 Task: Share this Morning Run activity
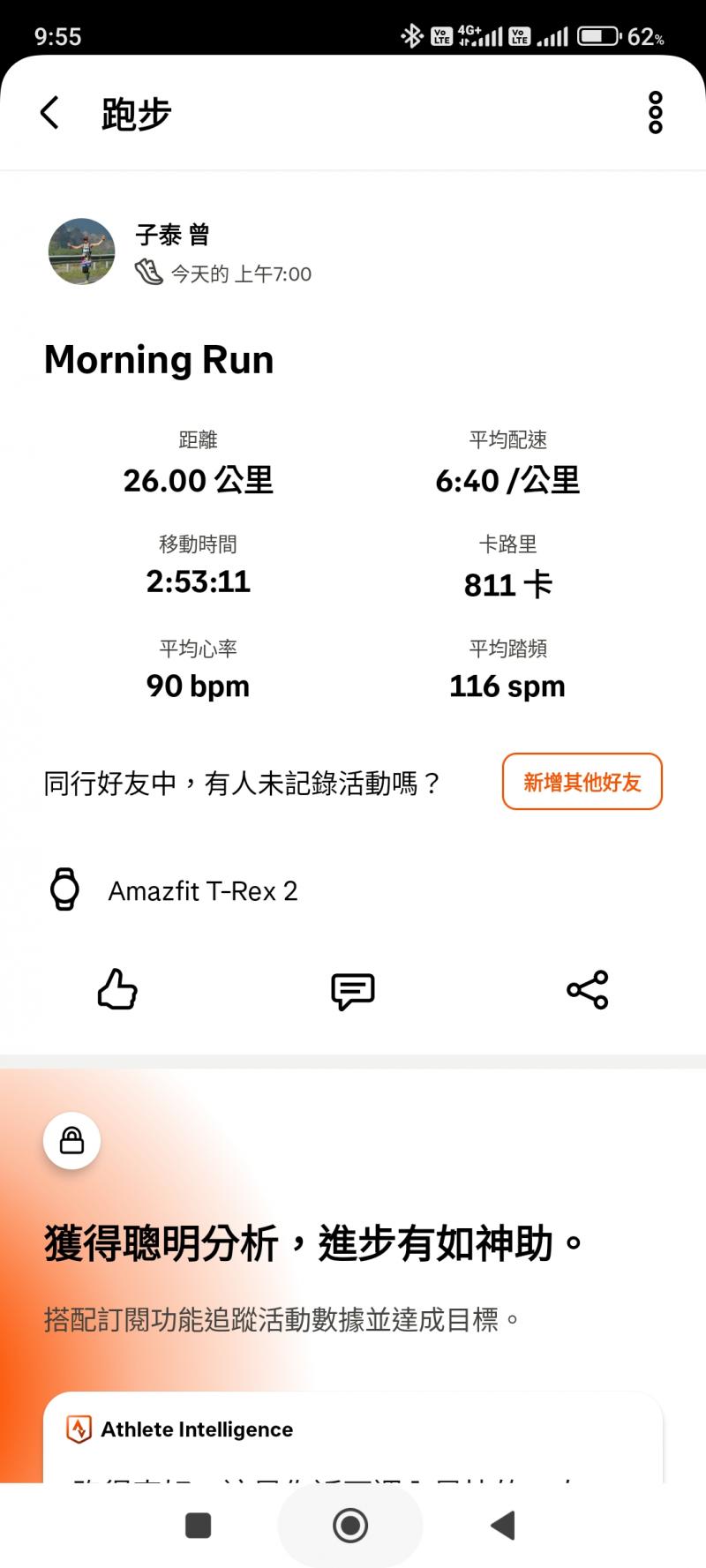pyautogui.click(x=588, y=989)
